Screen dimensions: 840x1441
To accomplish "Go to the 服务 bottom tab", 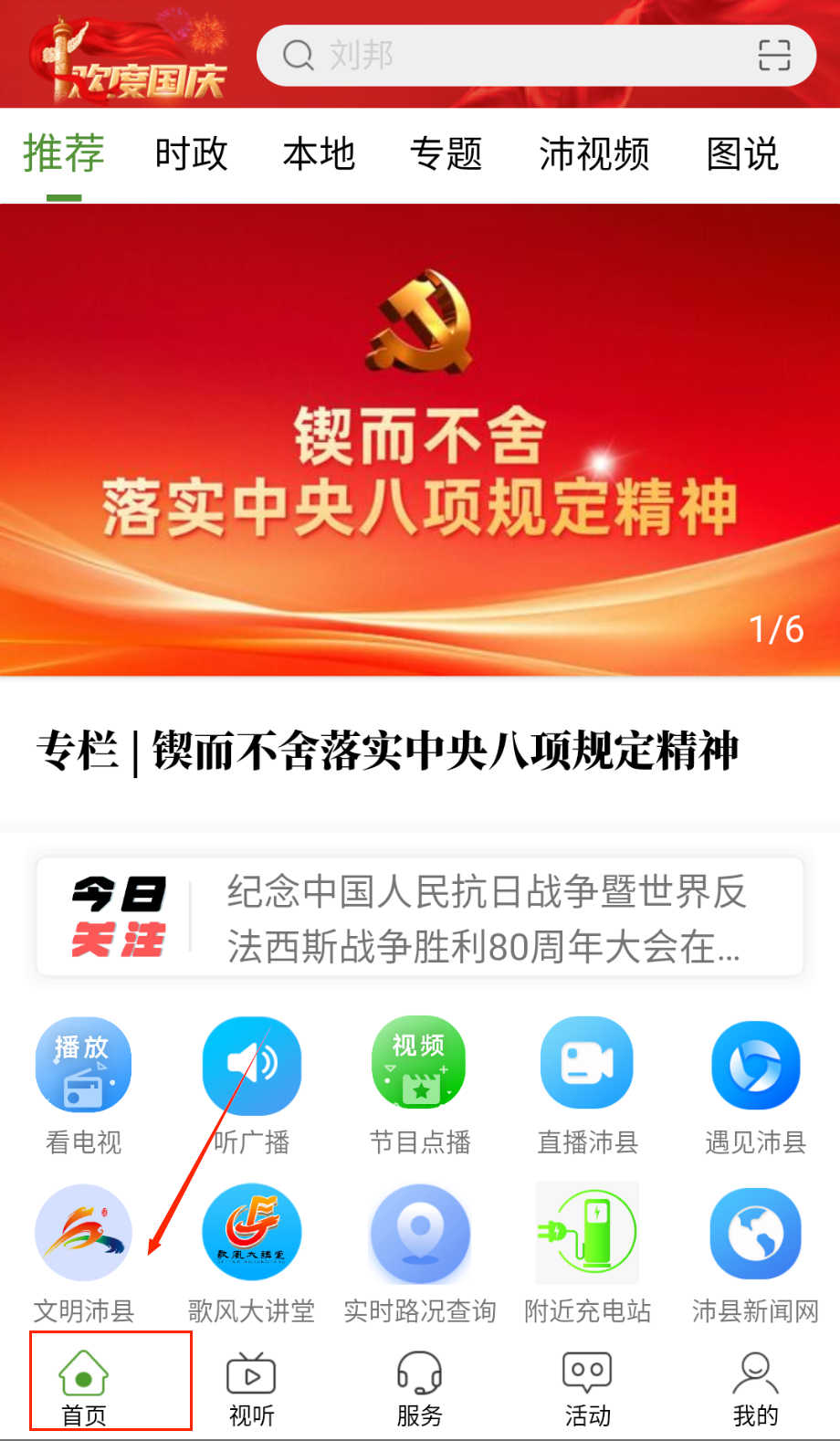I will click(420, 1388).
